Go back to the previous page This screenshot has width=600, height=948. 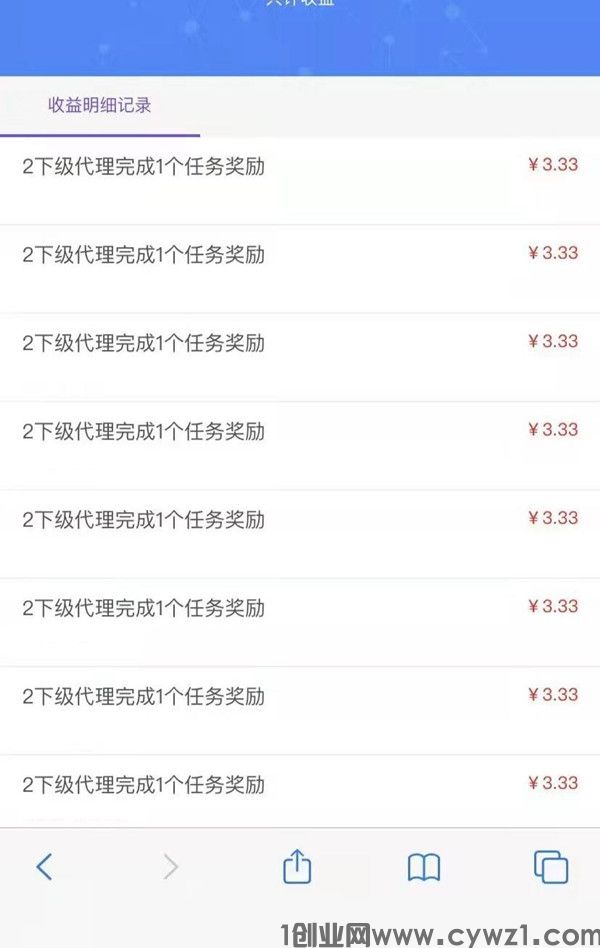click(44, 866)
